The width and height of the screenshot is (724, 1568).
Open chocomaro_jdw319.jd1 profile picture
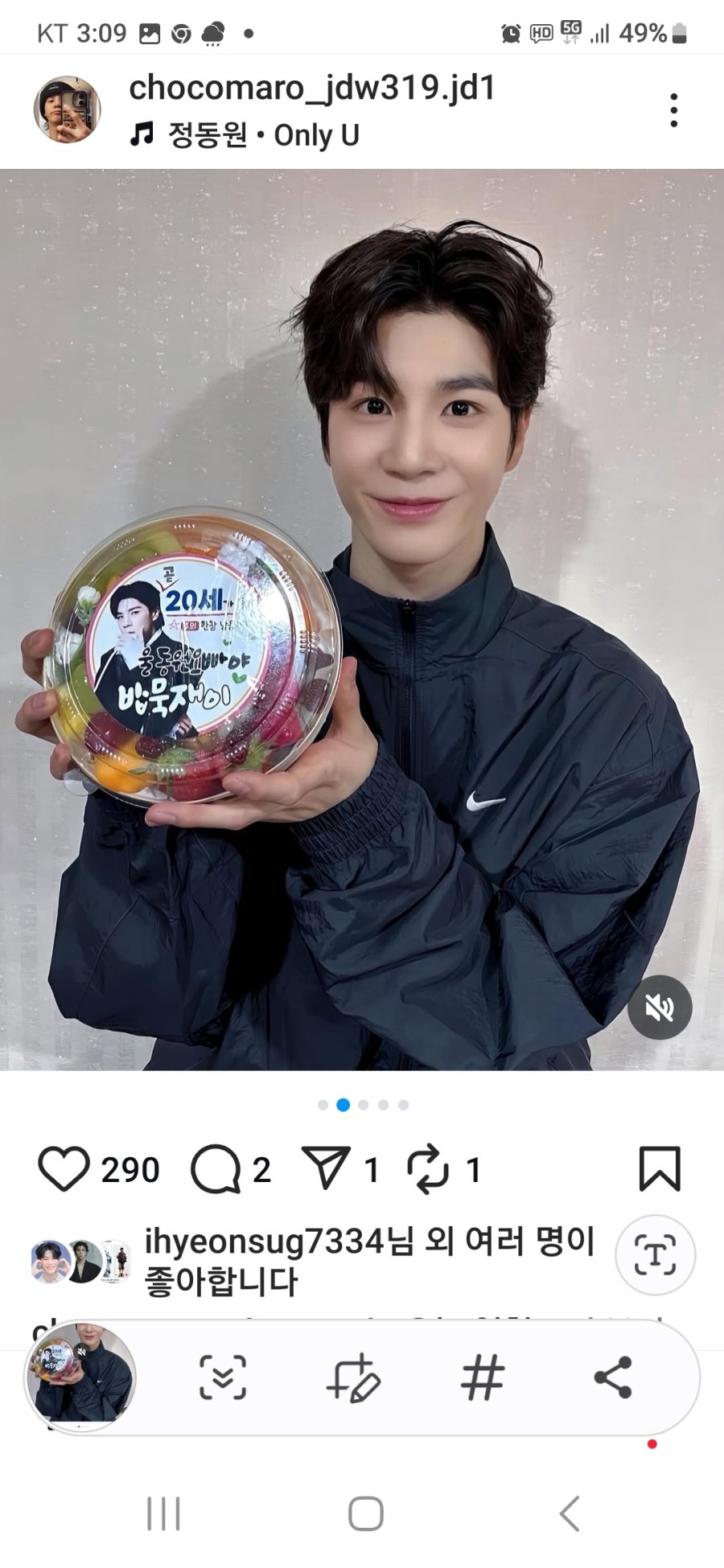67,109
